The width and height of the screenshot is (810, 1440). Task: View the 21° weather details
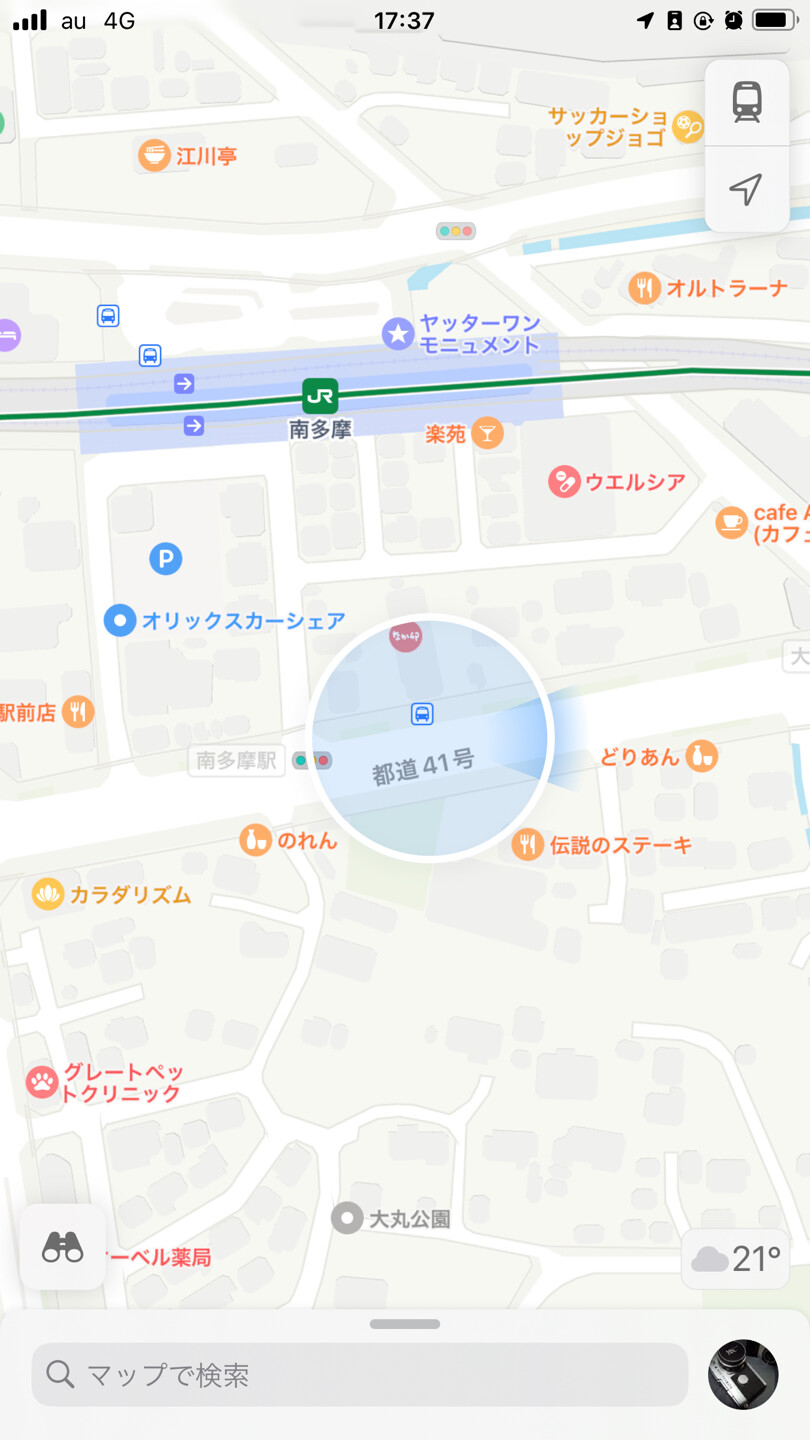pos(735,1259)
